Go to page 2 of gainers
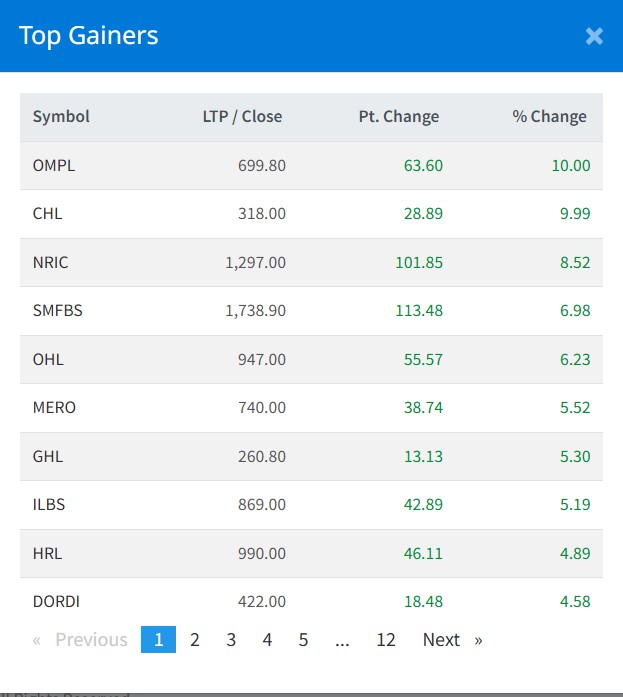623x697 pixels. [x=195, y=640]
